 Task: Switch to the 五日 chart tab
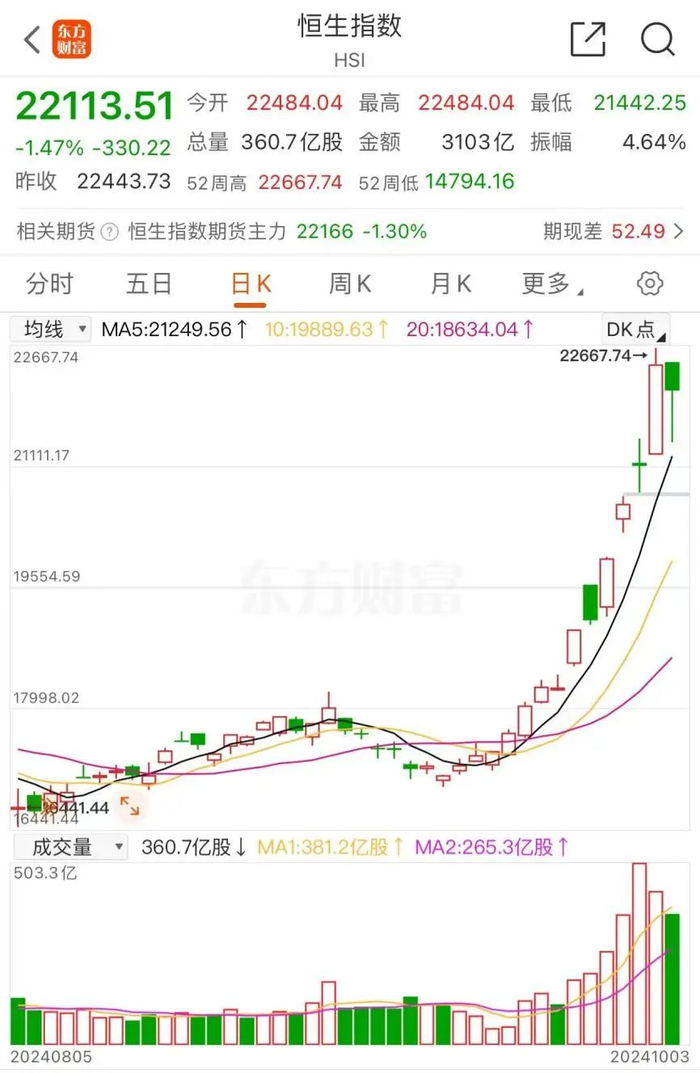150,284
